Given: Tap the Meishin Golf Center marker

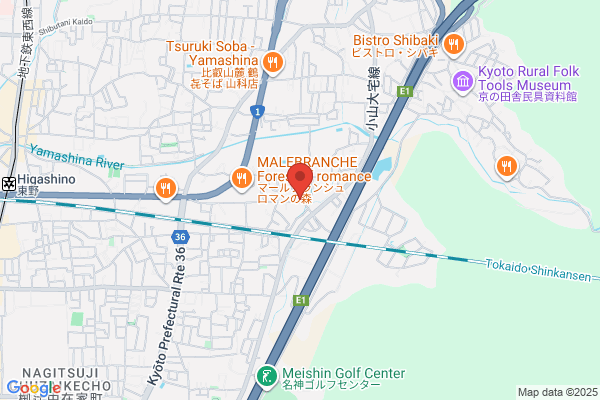Looking at the screenshot, I should [267, 377].
